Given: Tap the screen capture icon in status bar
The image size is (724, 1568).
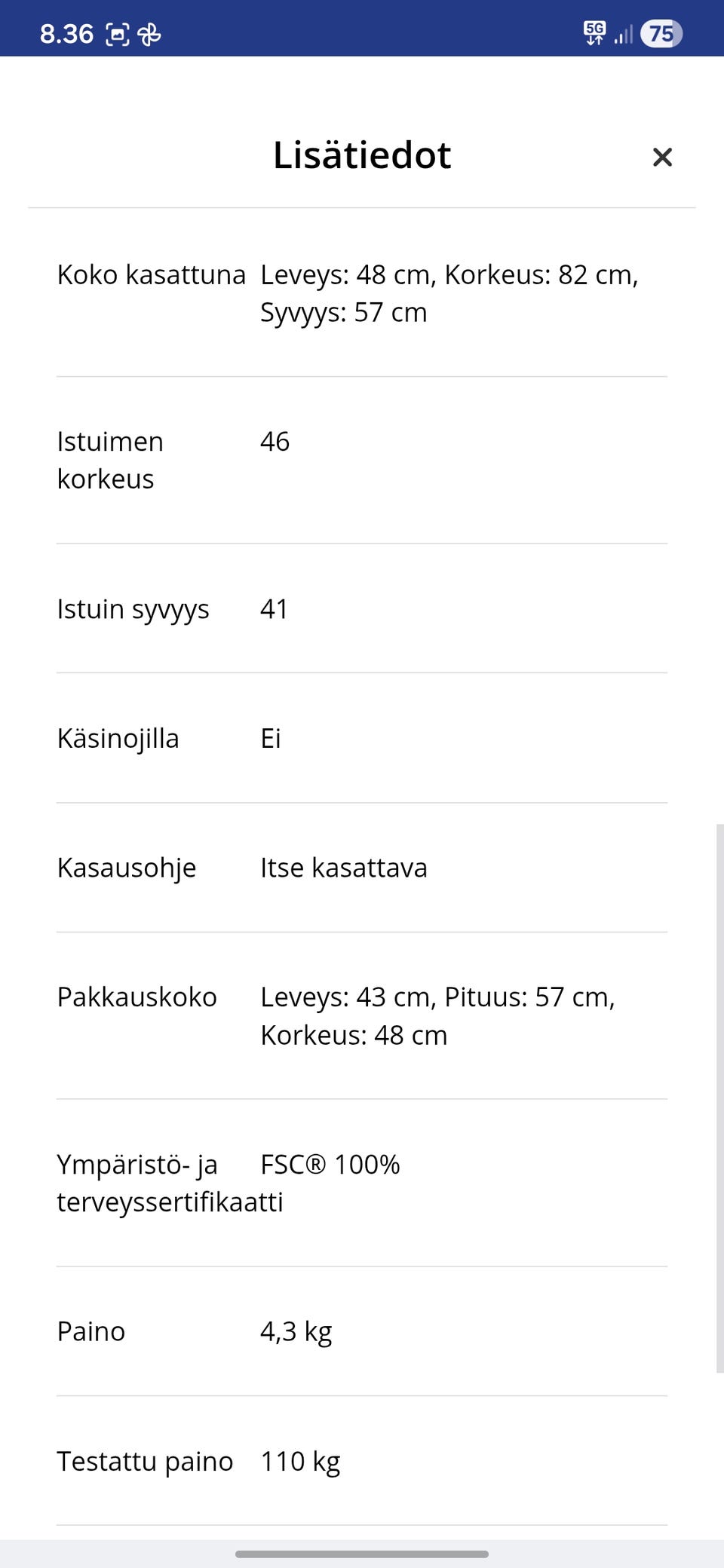Looking at the screenshot, I should tap(119, 33).
